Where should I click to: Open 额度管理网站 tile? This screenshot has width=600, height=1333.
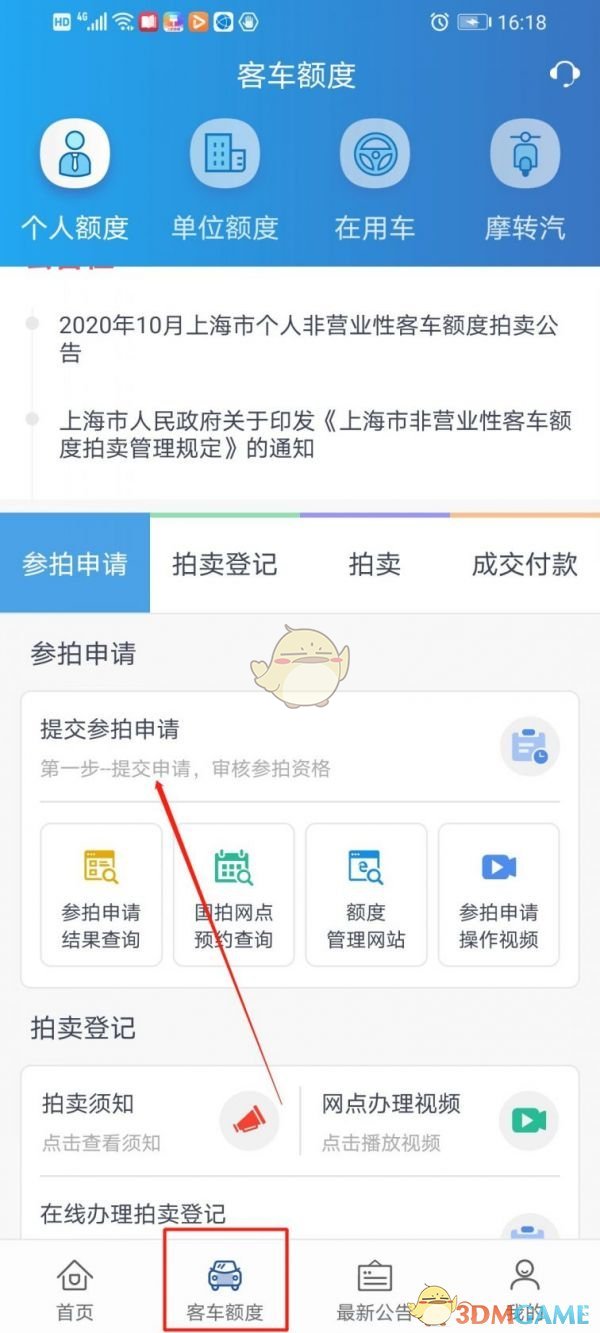click(x=366, y=895)
